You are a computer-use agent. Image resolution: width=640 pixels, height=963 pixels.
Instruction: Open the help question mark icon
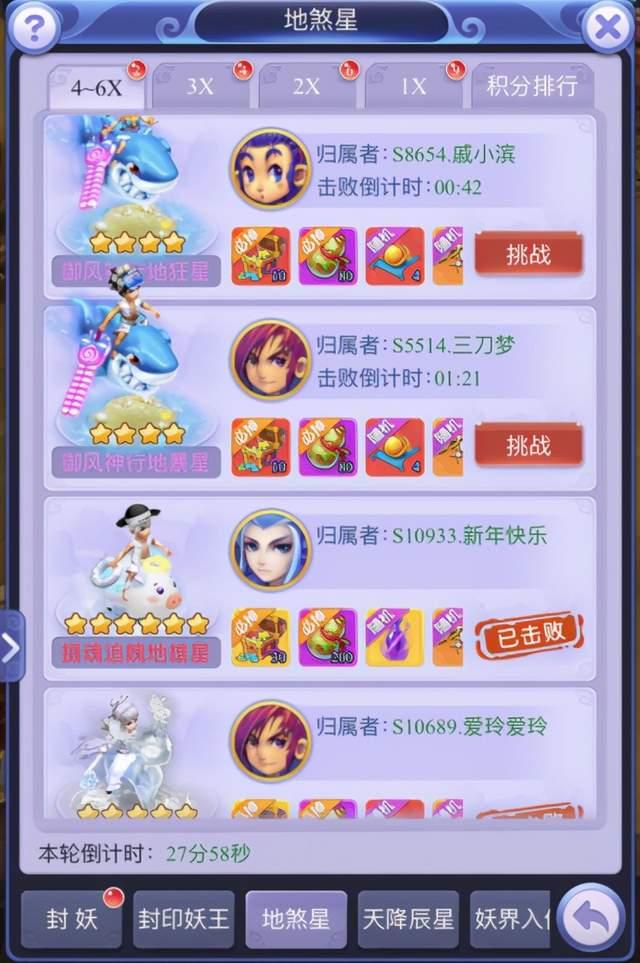[34, 26]
